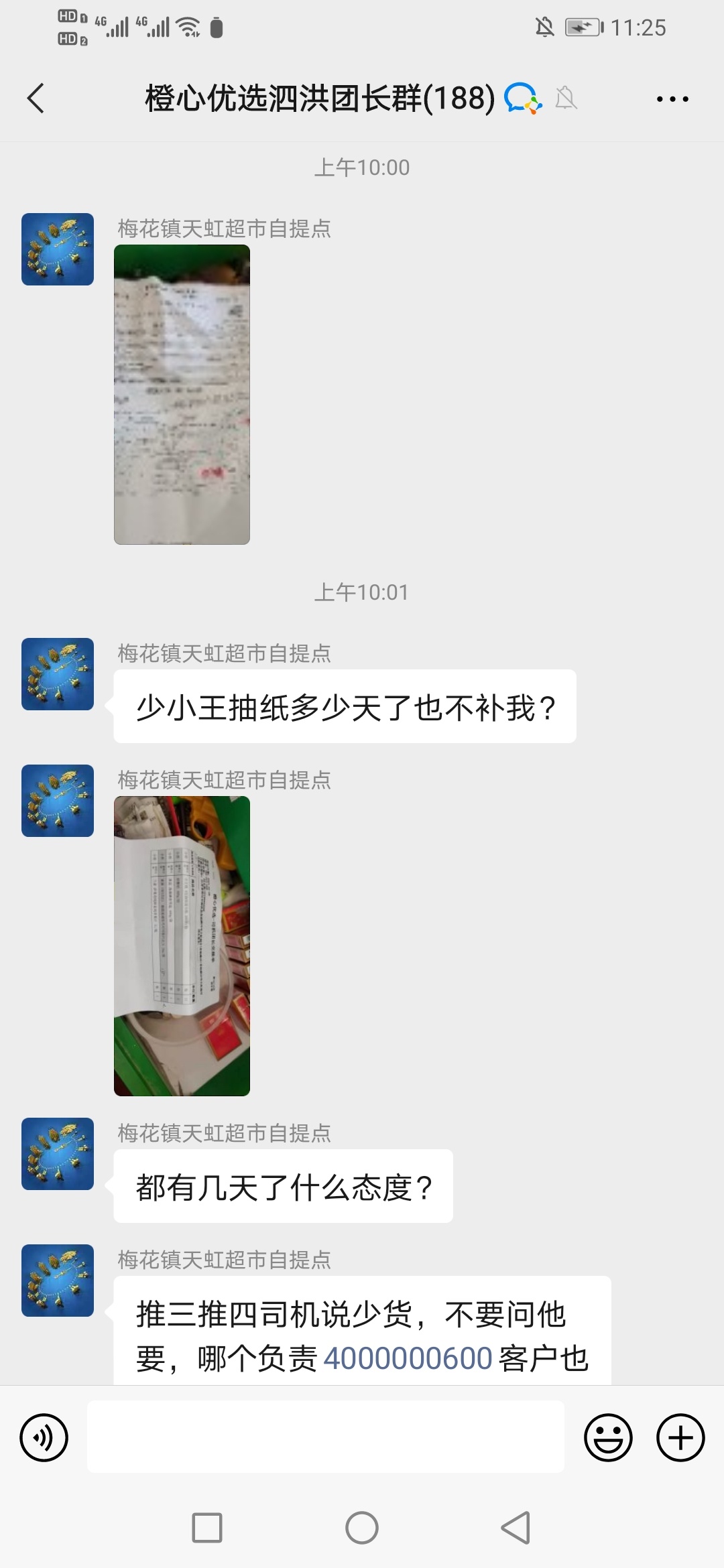This screenshot has height=1568, width=724.
Task: Switch to voice message input
Action: pos(44,1437)
